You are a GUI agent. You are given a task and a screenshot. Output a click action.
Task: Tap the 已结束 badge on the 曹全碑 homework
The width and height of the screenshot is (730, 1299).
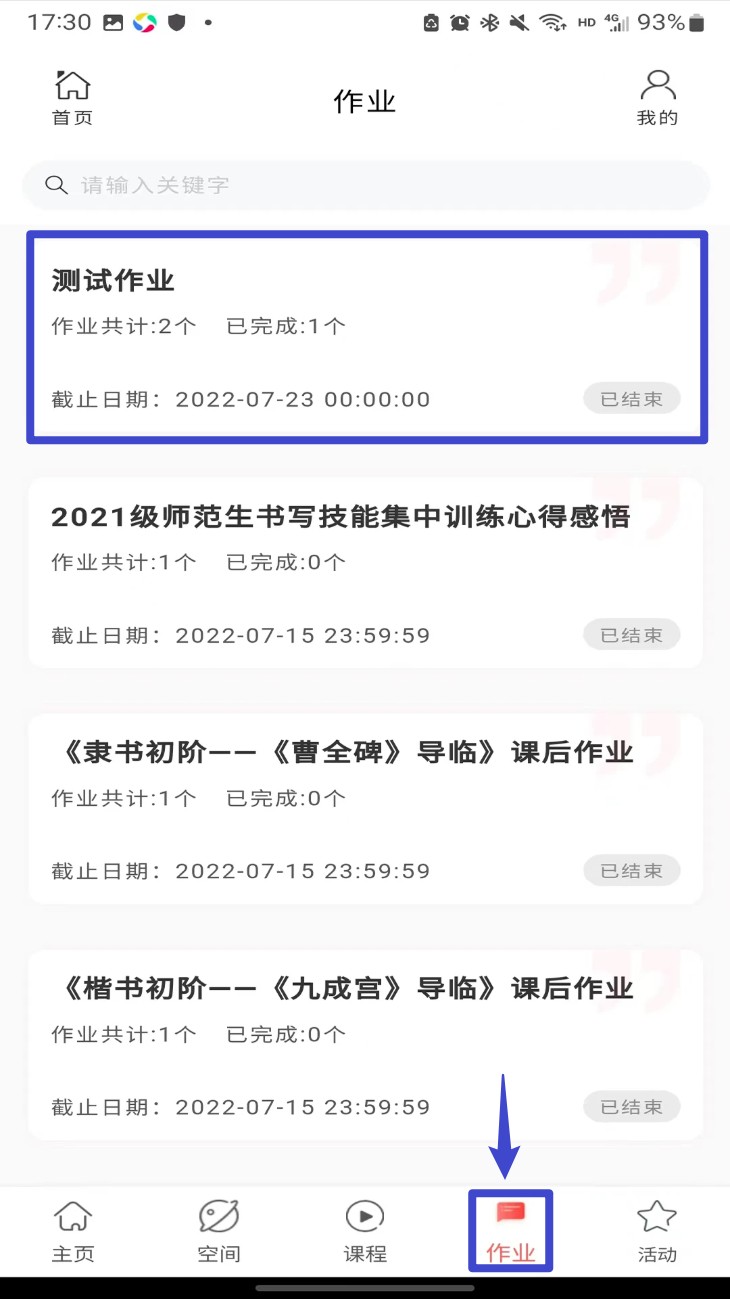(631, 870)
